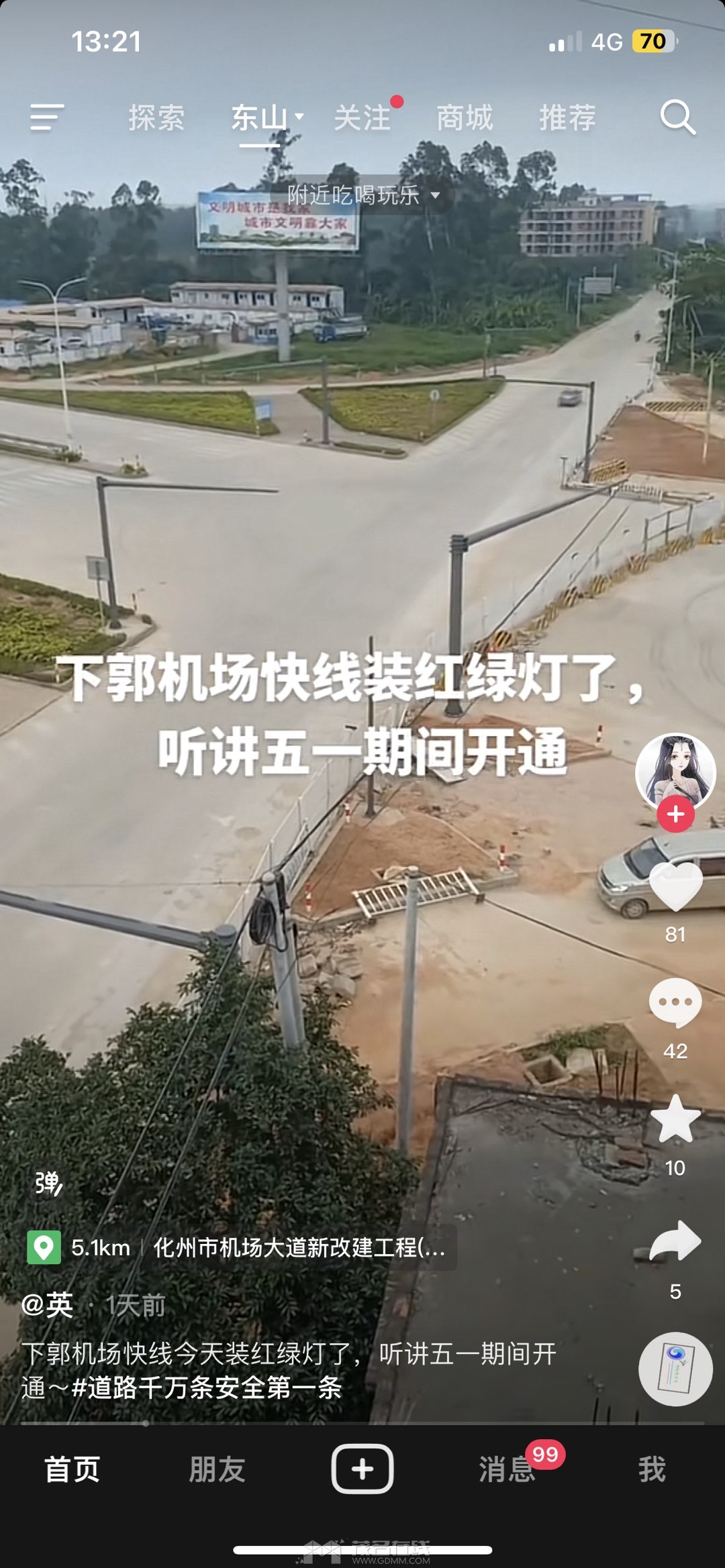Screen dimensions: 725x1568
Task: Favorite the video with the star
Action: (x=675, y=1119)
